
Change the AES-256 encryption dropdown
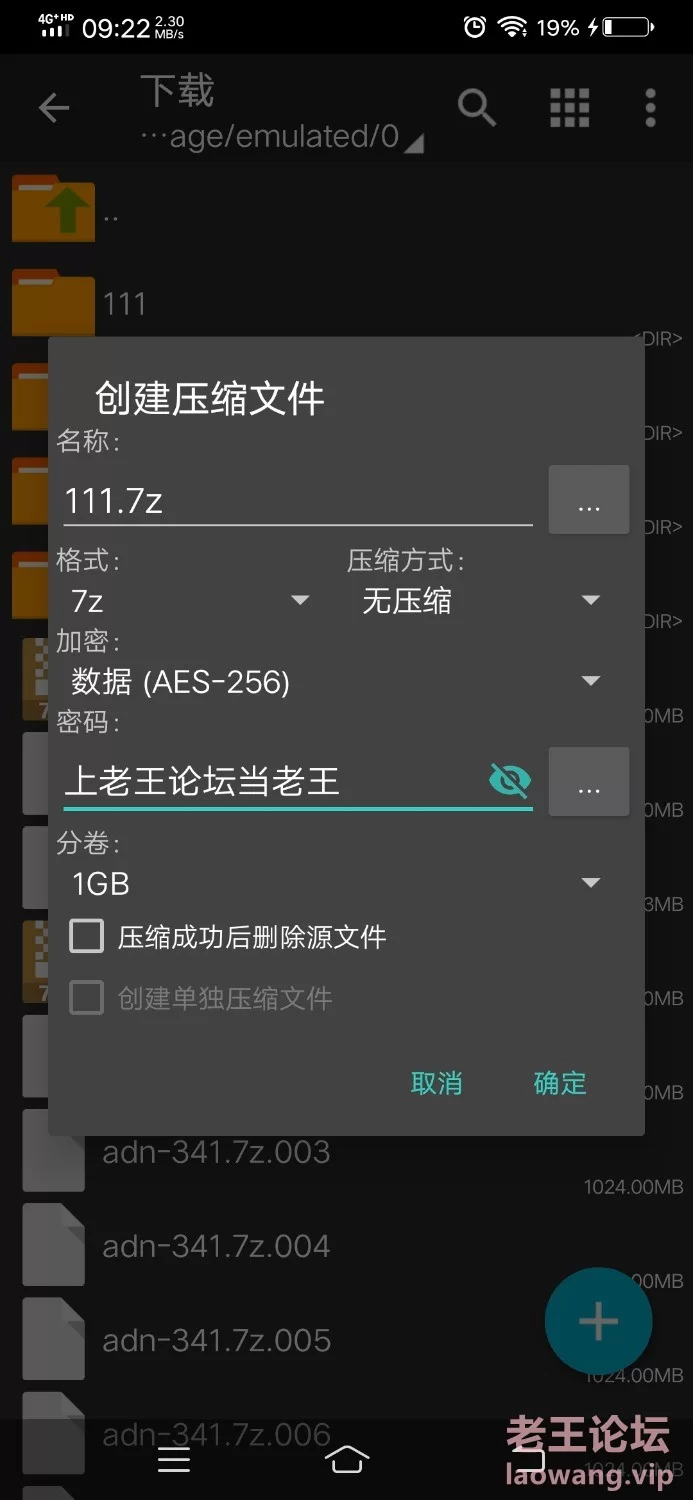(x=336, y=682)
